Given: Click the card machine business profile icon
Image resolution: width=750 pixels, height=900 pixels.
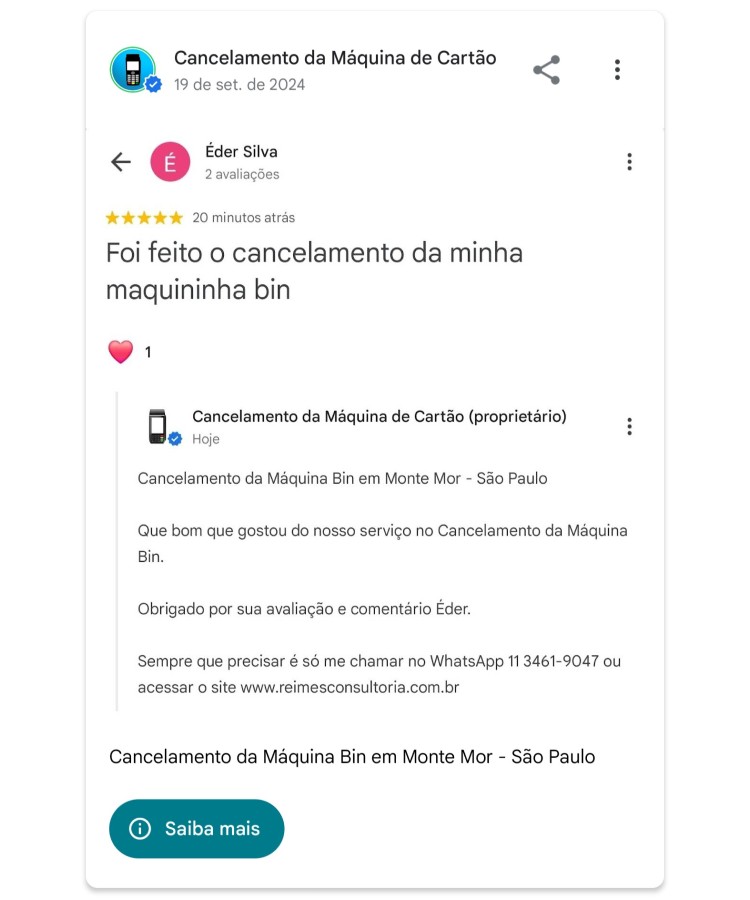Looking at the screenshot, I should [133, 70].
